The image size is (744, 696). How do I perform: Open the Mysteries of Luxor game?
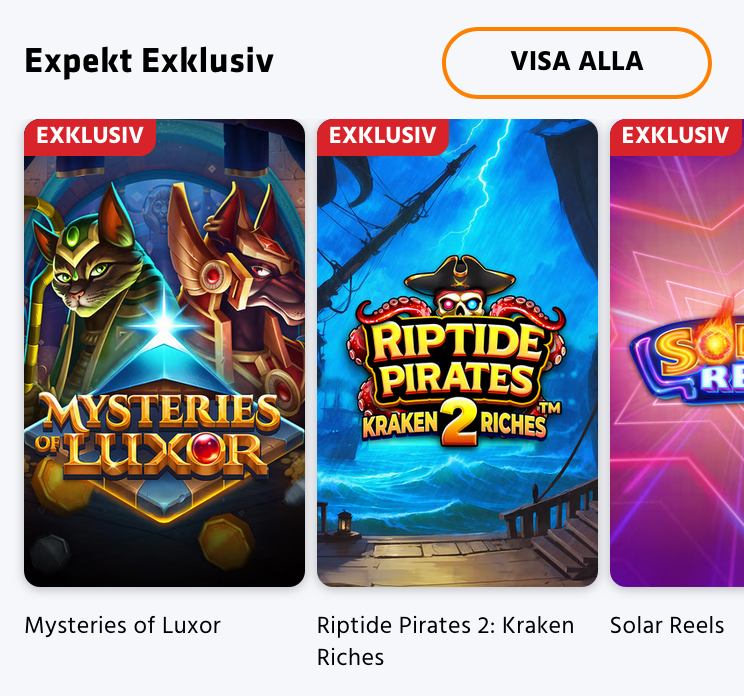tap(164, 352)
